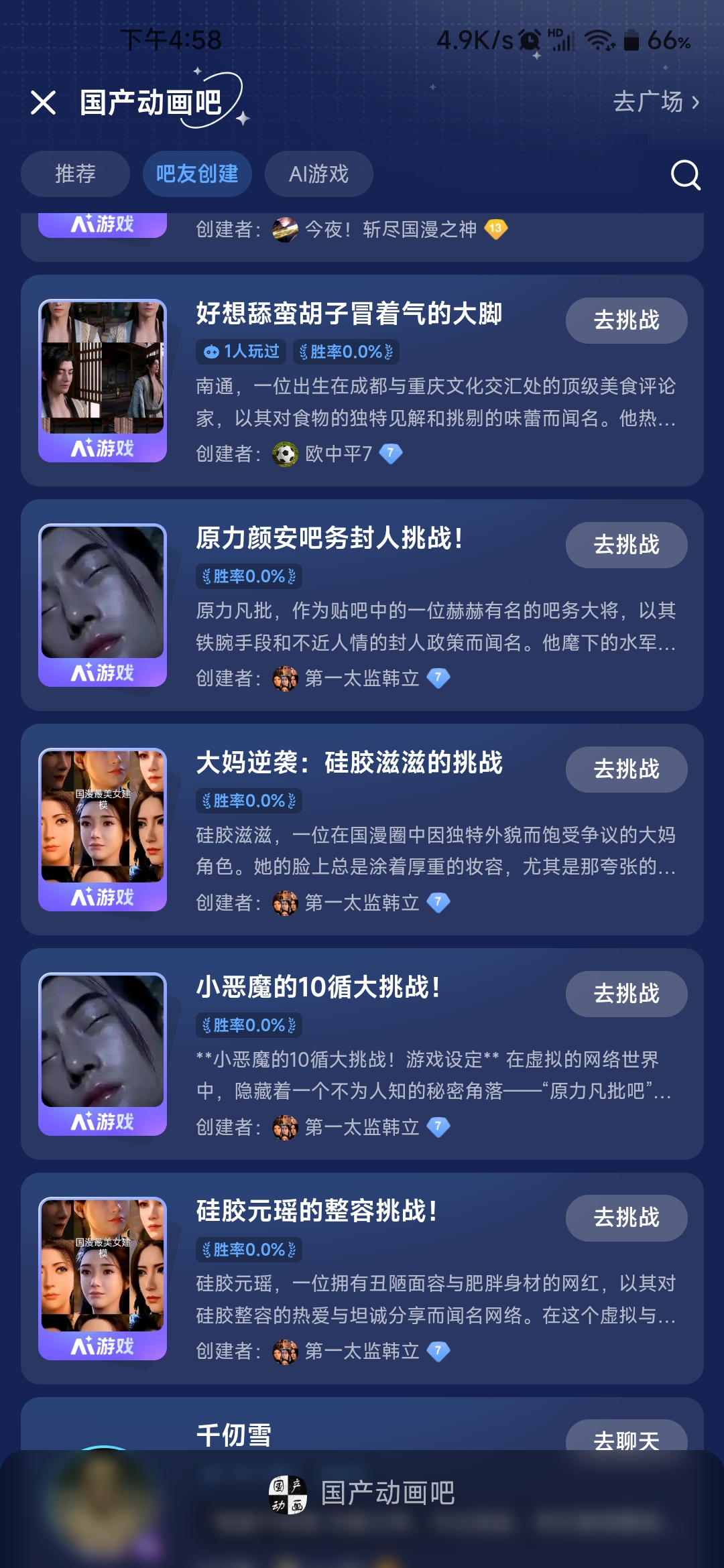Switch to the 推荐 tab
This screenshot has width=724, height=1568.
[75, 174]
